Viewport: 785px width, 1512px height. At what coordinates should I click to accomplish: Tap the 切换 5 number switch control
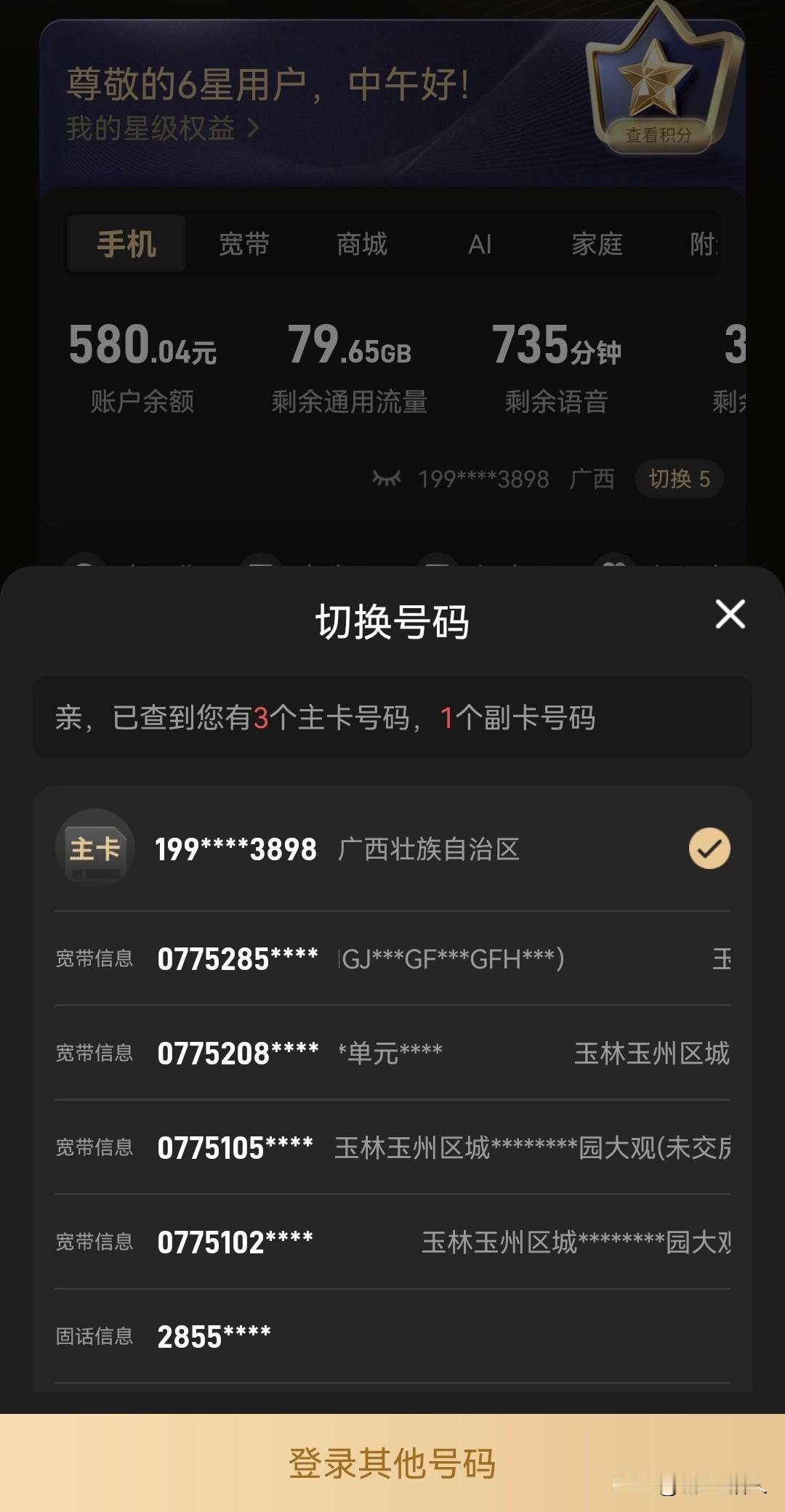[678, 479]
